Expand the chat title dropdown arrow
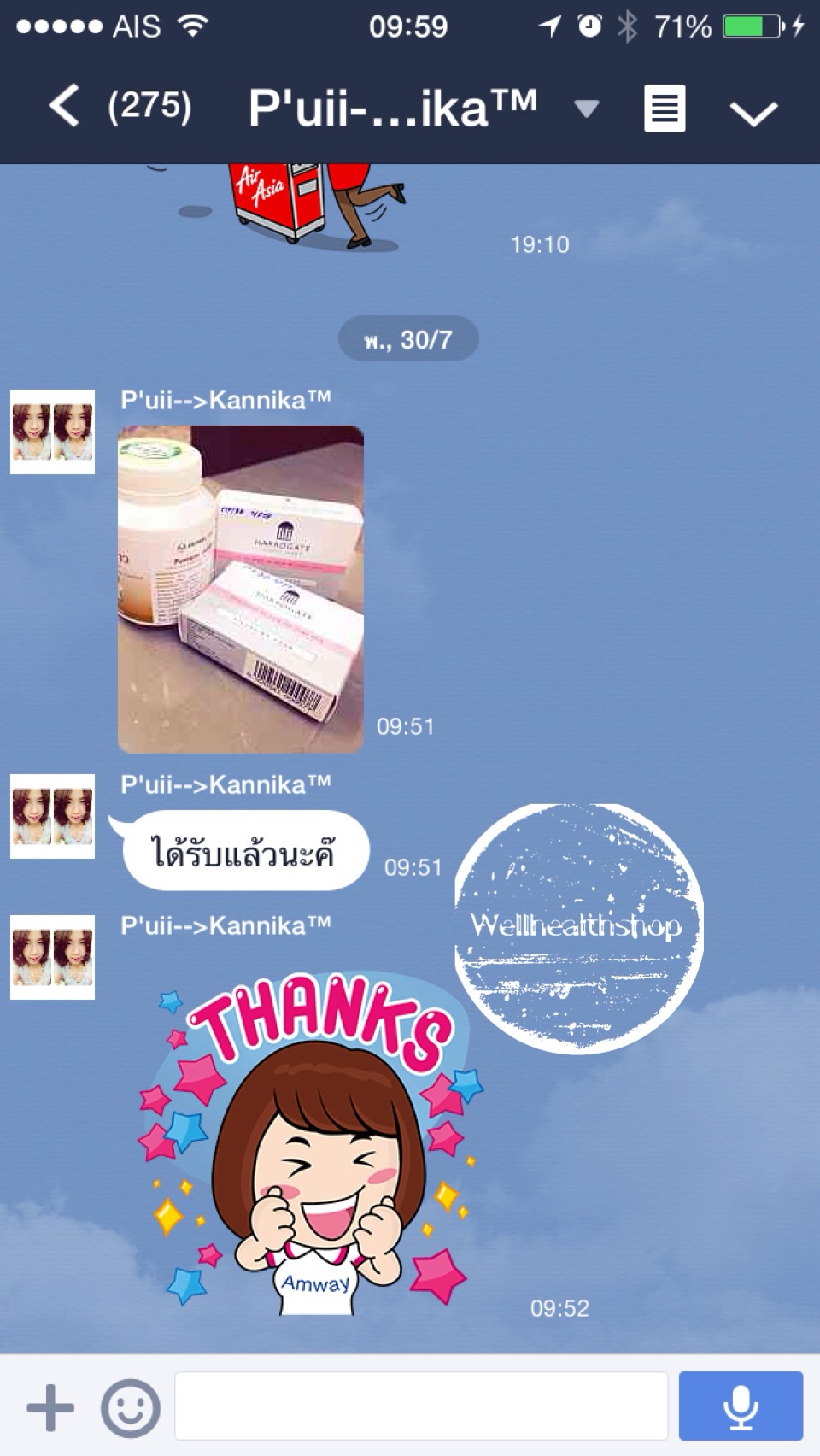 [x=586, y=109]
